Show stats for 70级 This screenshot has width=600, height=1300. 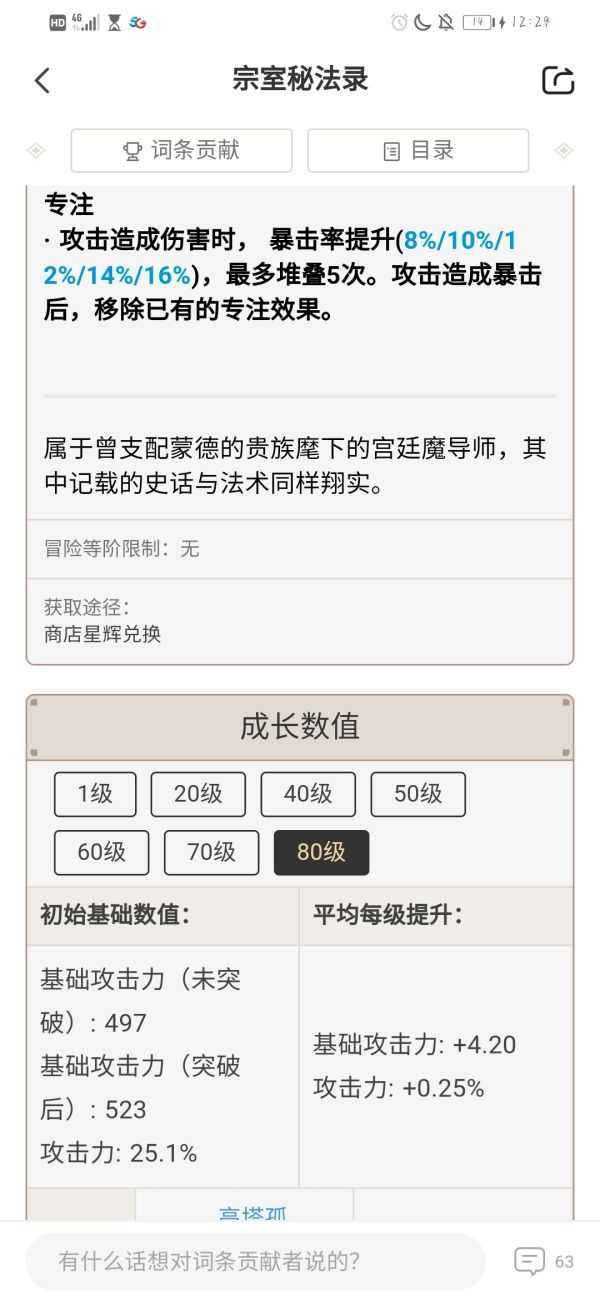(211, 852)
